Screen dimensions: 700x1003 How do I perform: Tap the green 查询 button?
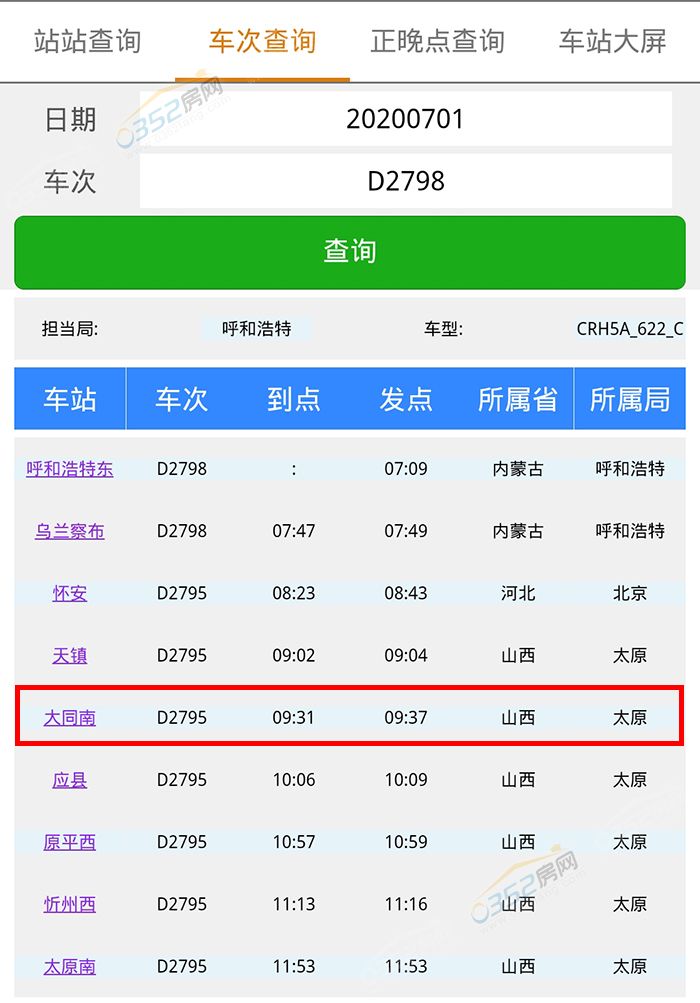pyautogui.click(x=350, y=251)
